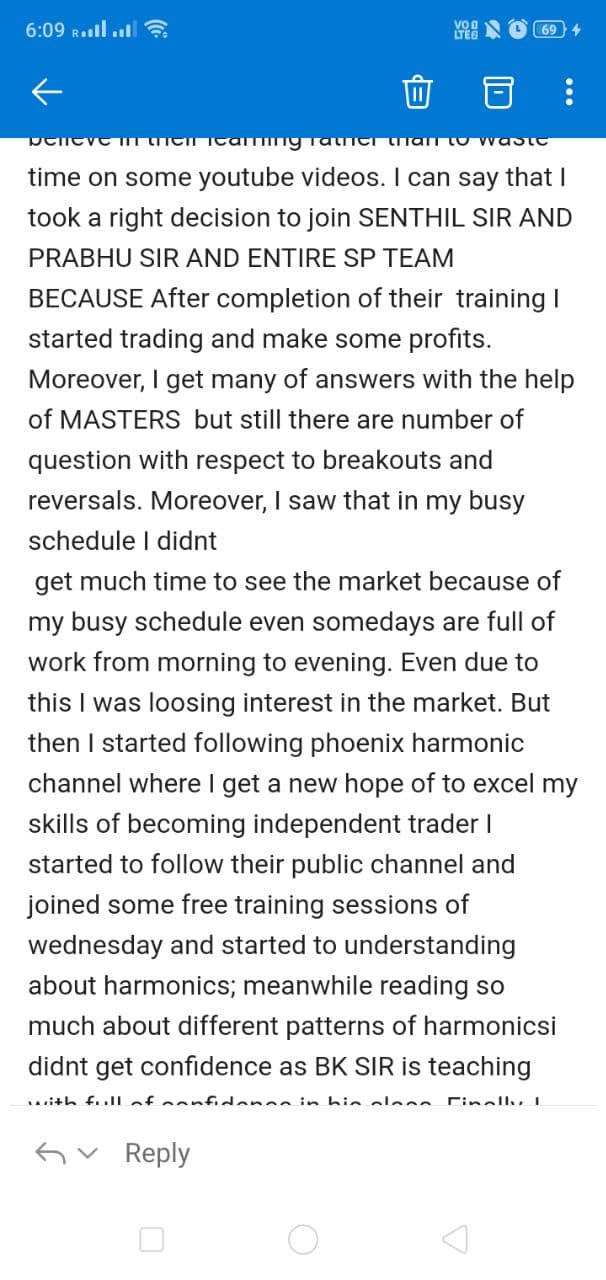This screenshot has height=1280, width=606.
Task: Tap the Reply button
Action: coord(157,1153)
